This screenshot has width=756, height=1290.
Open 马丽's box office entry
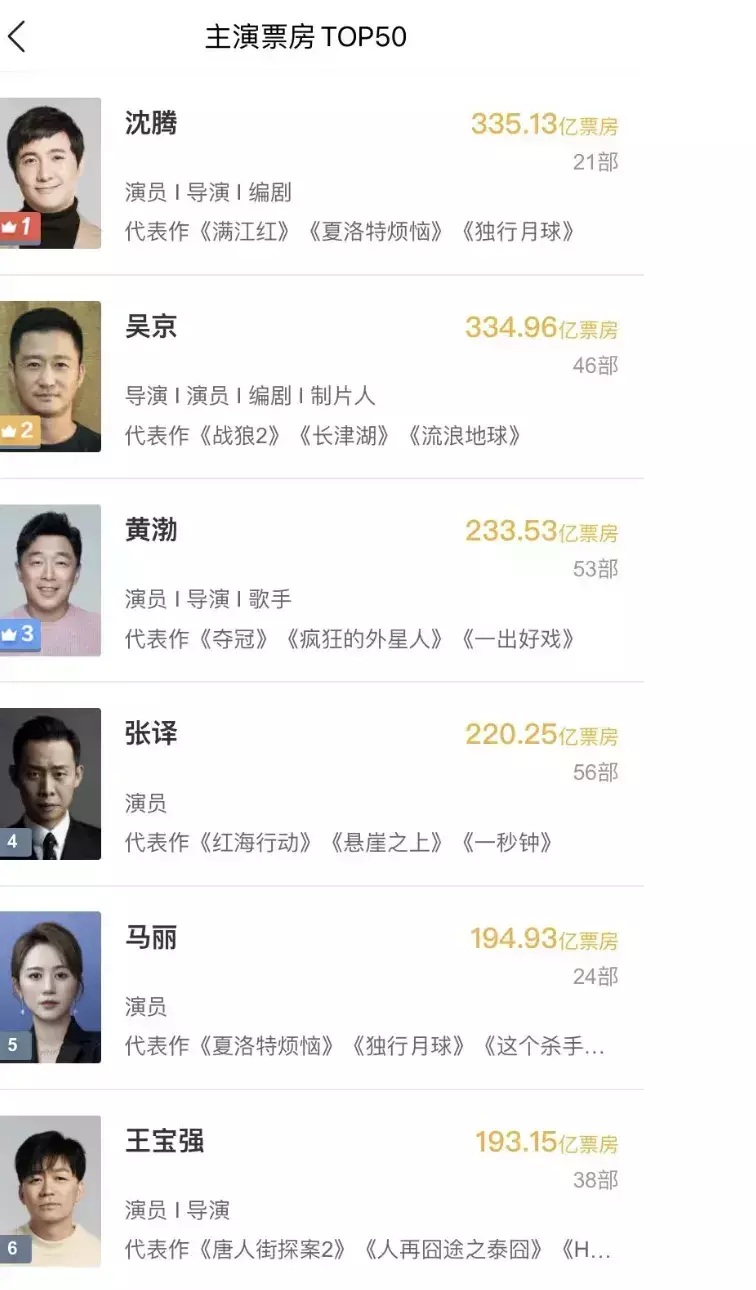click(x=320, y=987)
